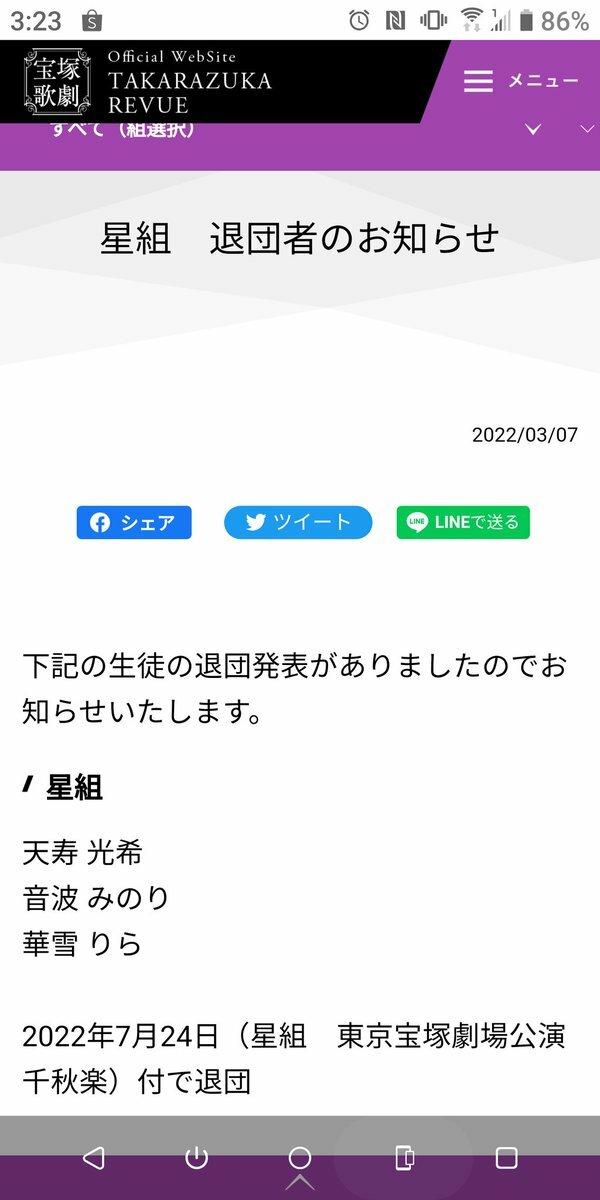The height and width of the screenshot is (1200, 600).
Task: Open the メニュー hamburger menu
Action: point(520,81)
